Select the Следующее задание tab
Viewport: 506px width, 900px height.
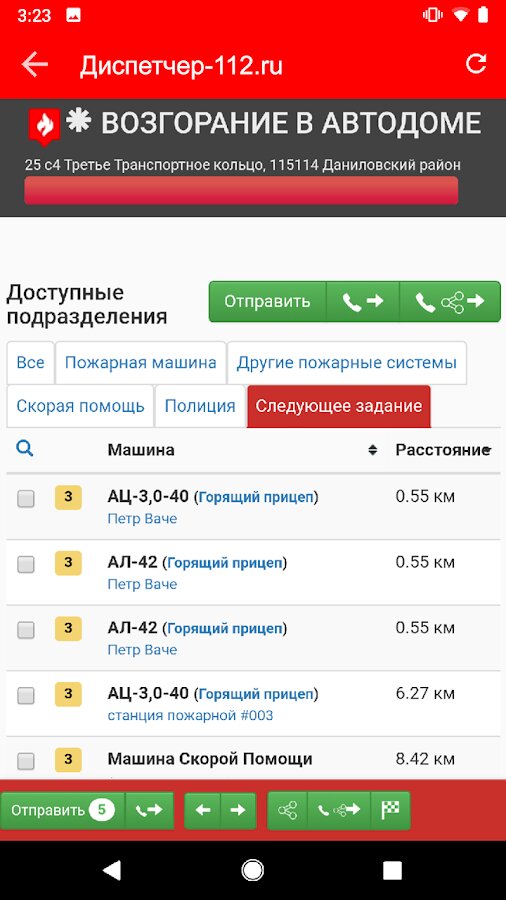coord(339,406)
